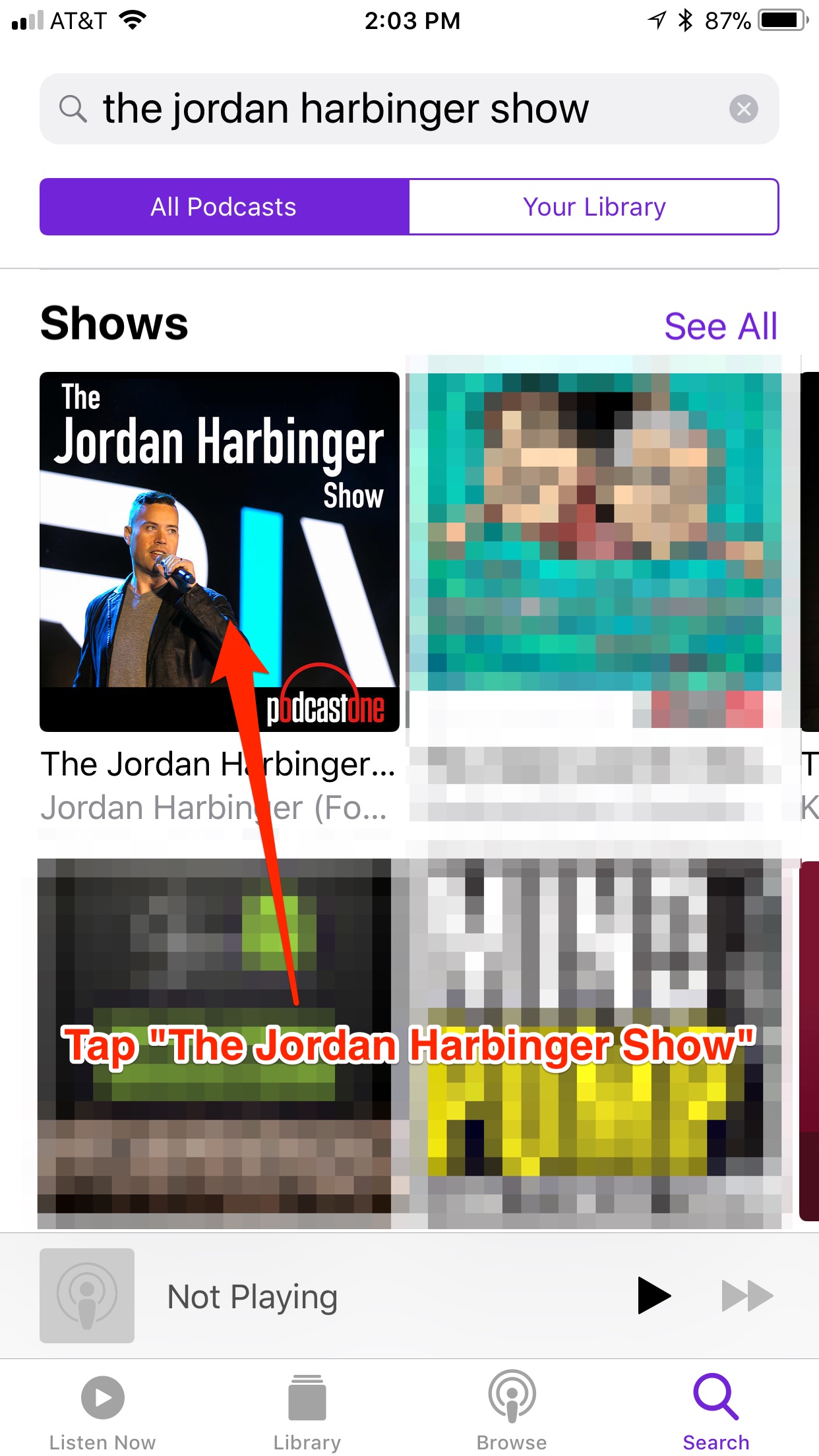Switch to Your Library results
Viewport: 819px width, 1456px height.
click(594, 206)
